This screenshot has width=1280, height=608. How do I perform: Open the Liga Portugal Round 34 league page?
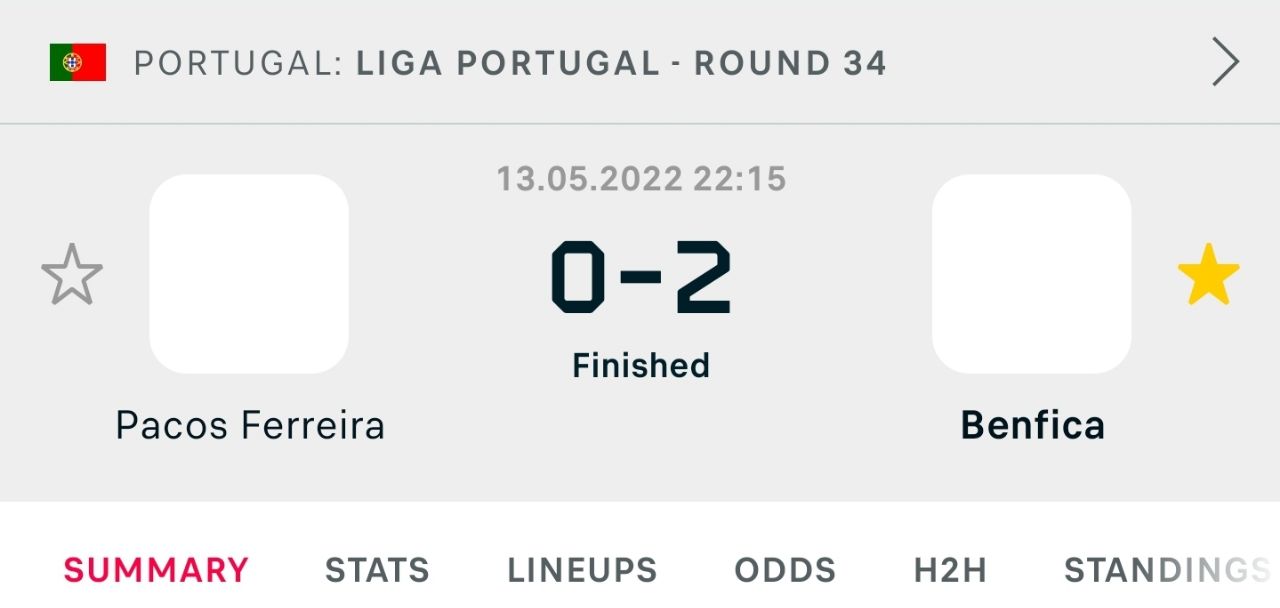pyautogui.click(x=640, y=63)
